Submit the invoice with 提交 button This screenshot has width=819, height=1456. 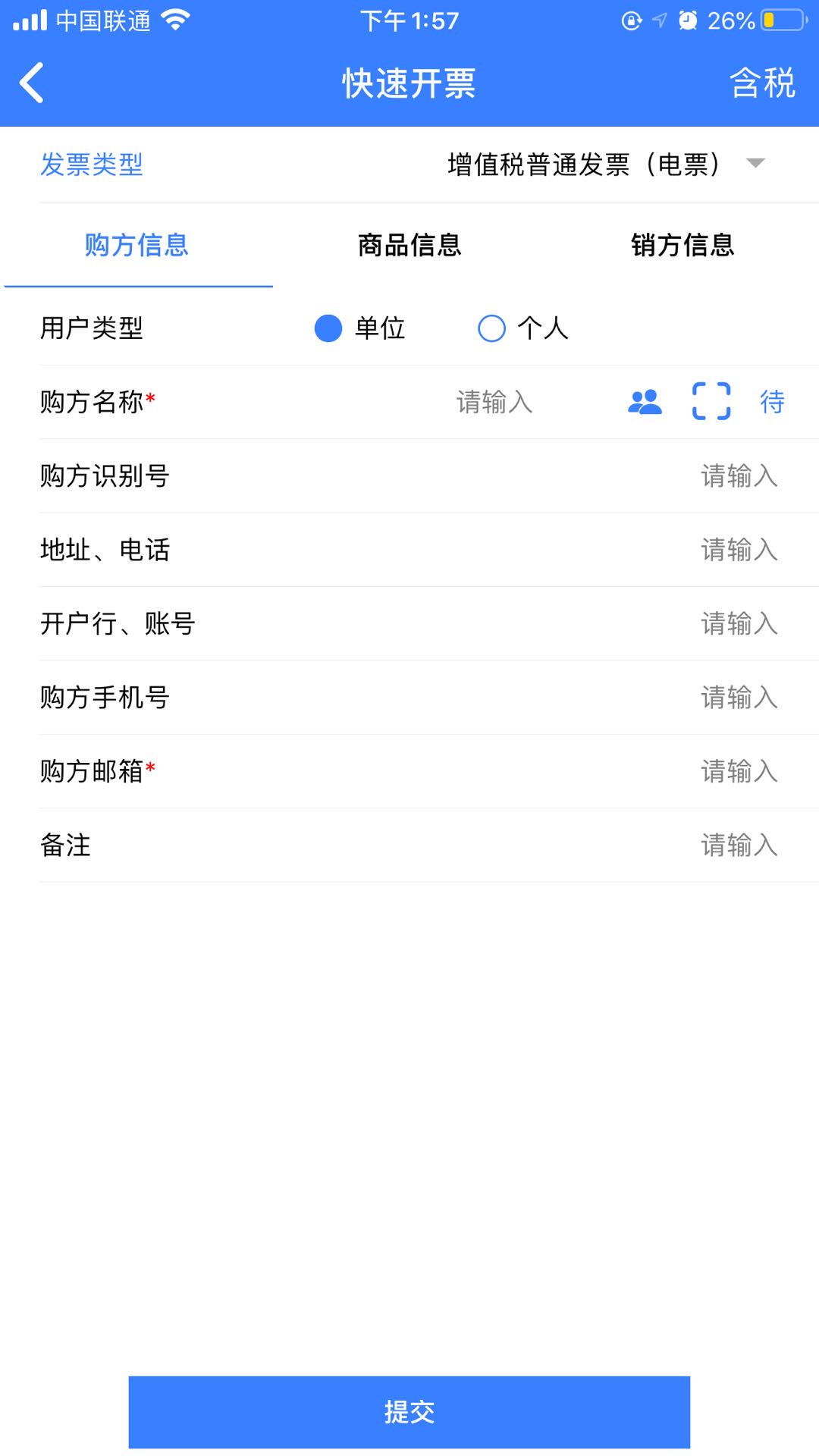click(x=409, y=1412)
